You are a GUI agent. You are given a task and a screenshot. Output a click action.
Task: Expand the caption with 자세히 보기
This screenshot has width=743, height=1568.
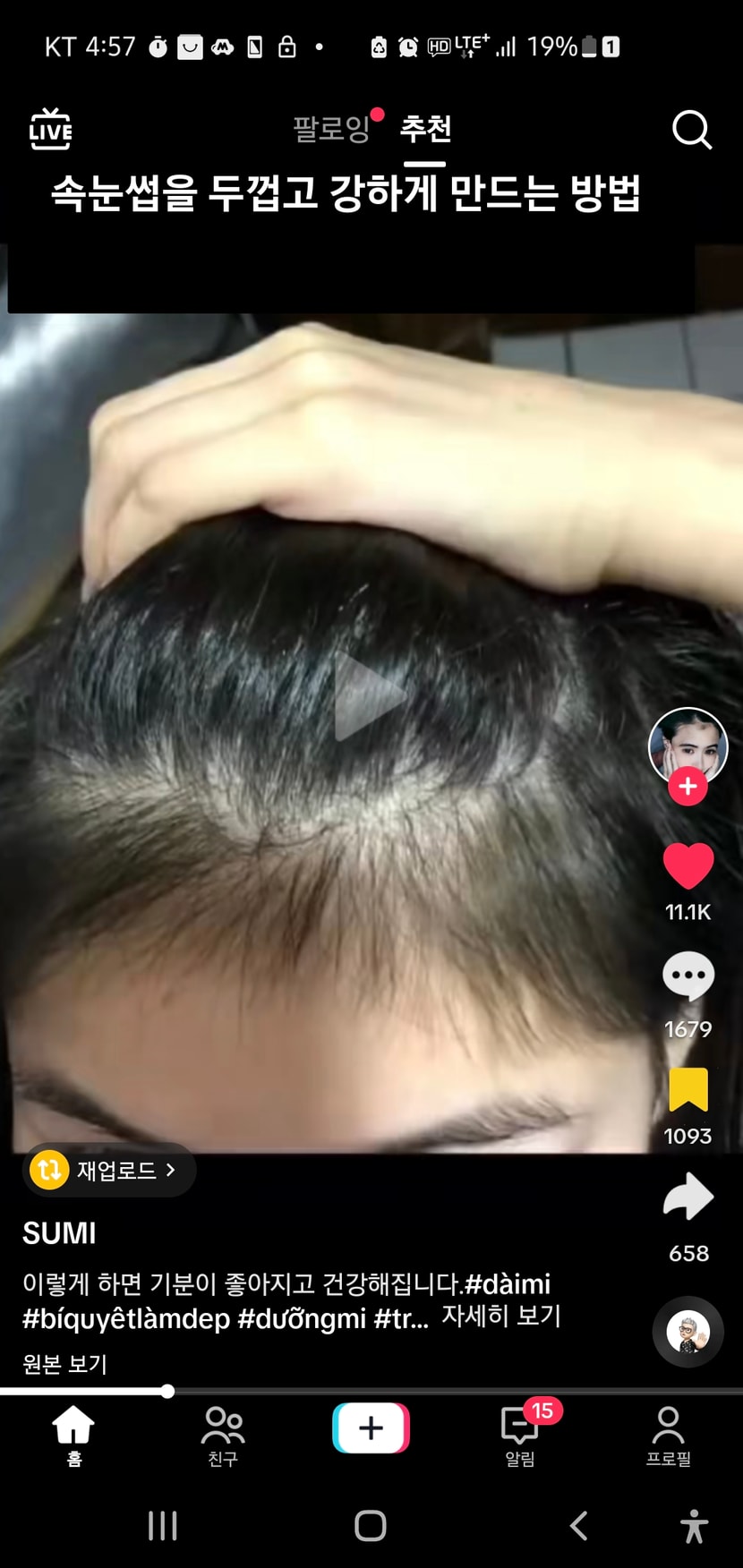500,1317
